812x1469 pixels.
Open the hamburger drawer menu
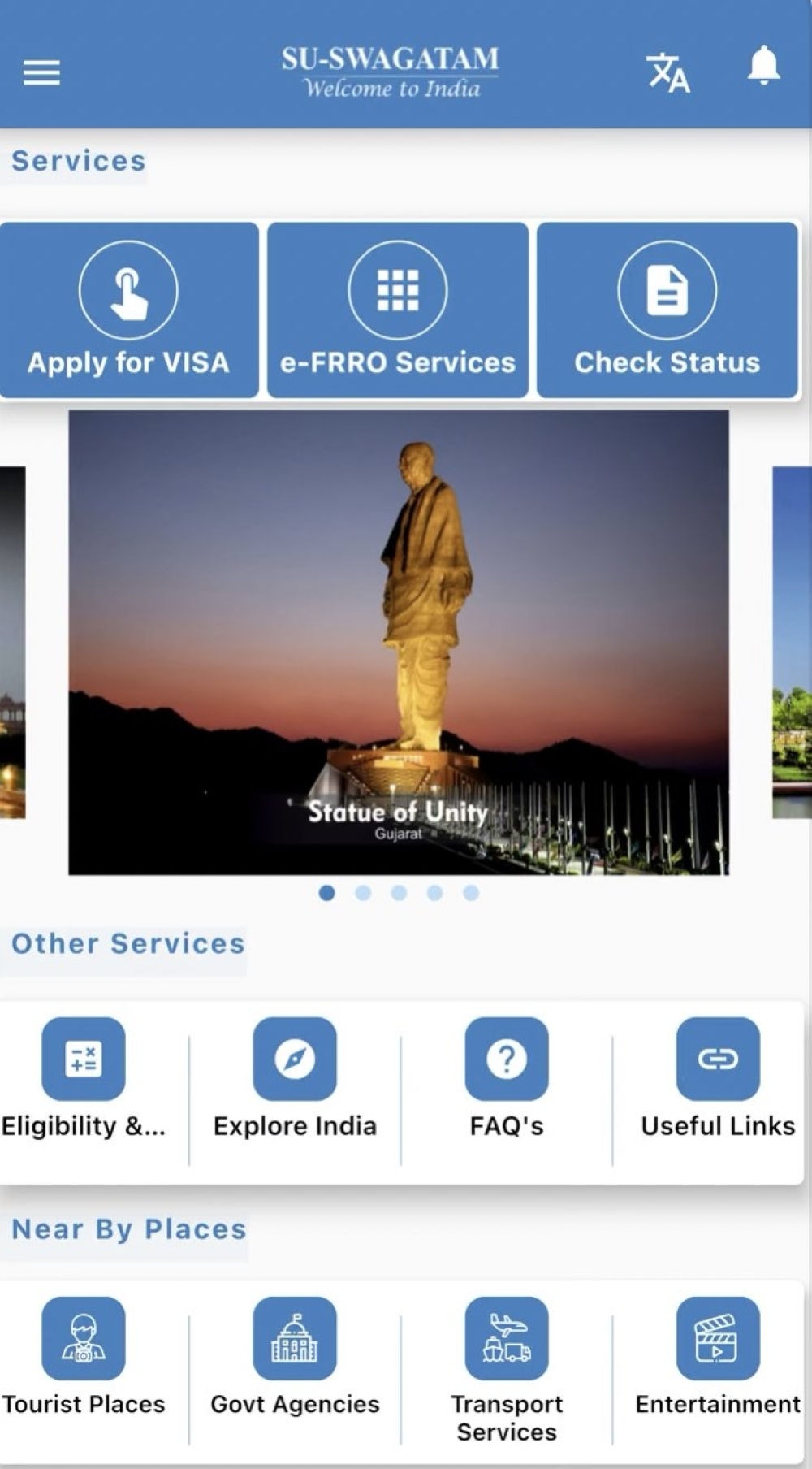point(41,73)
